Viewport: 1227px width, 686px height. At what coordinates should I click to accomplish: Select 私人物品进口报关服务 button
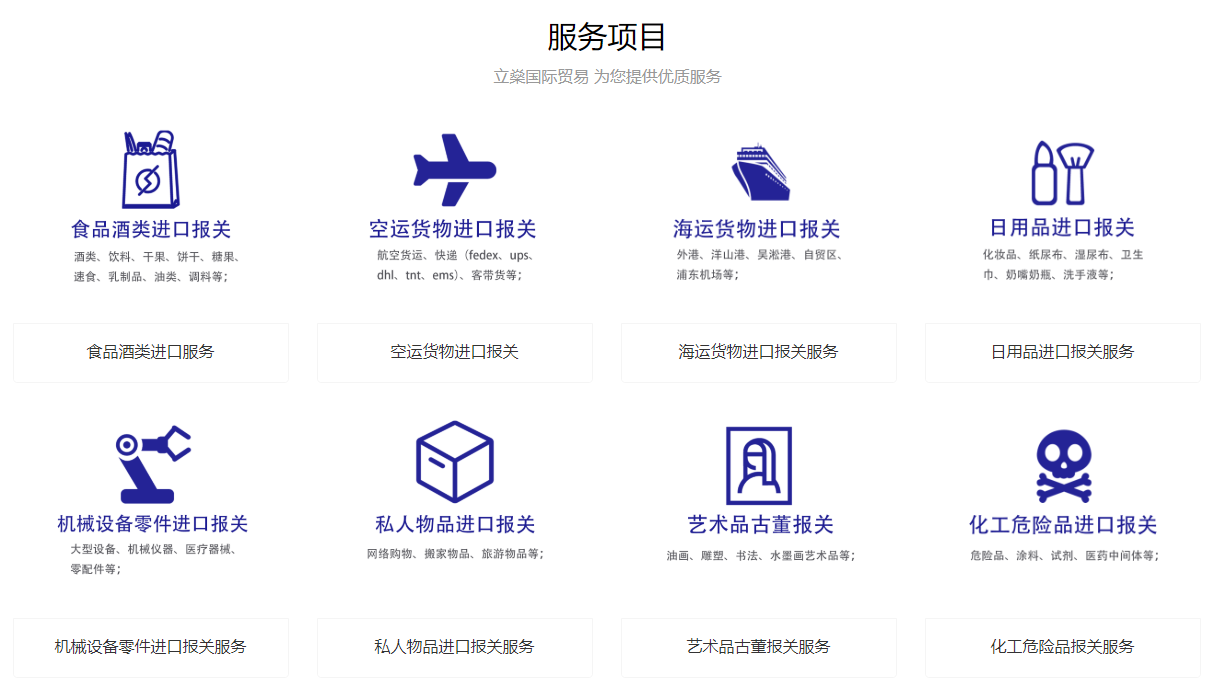[455, 647]
